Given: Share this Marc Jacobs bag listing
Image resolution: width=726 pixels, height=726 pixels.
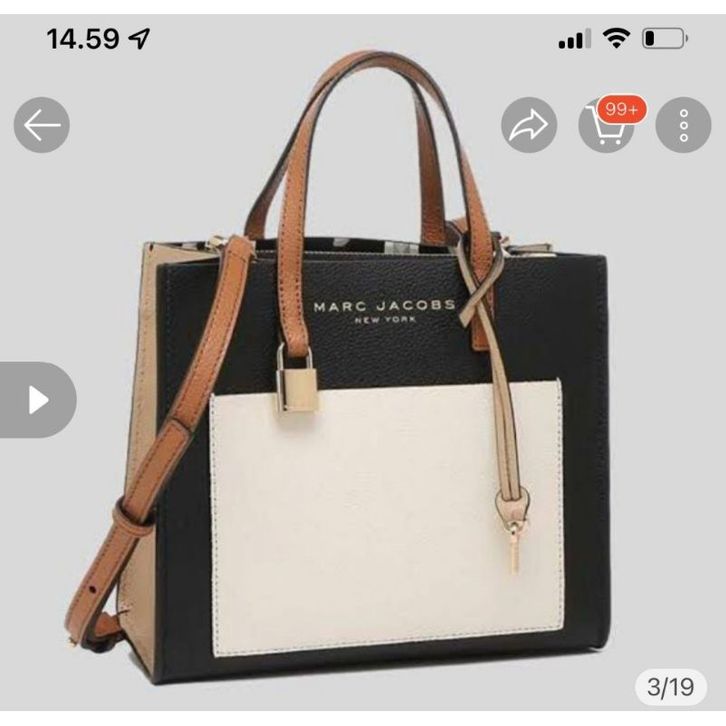Looking at the screenshot, I should [x=529, y=125].
